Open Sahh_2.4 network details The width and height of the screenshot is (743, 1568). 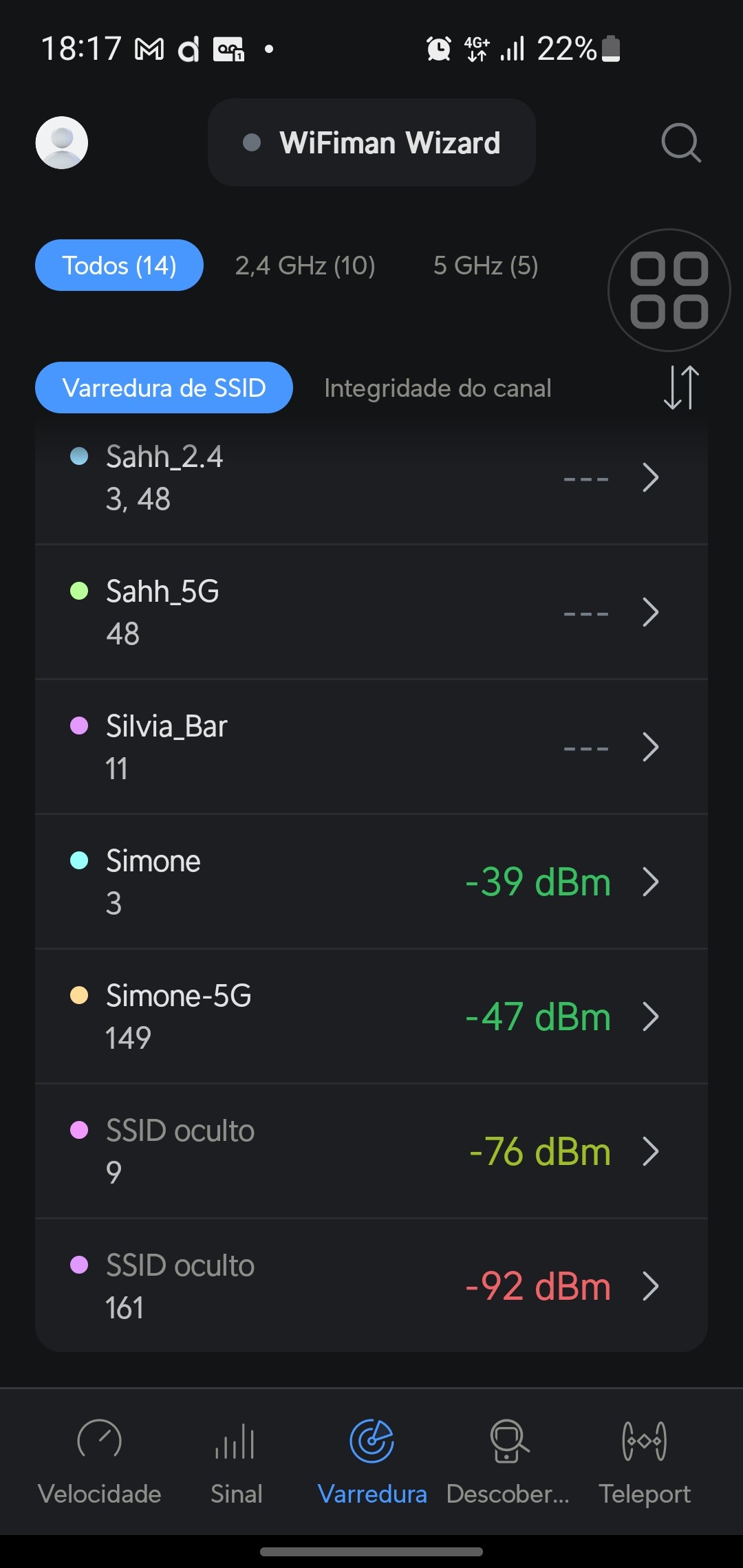pos(371,477)
